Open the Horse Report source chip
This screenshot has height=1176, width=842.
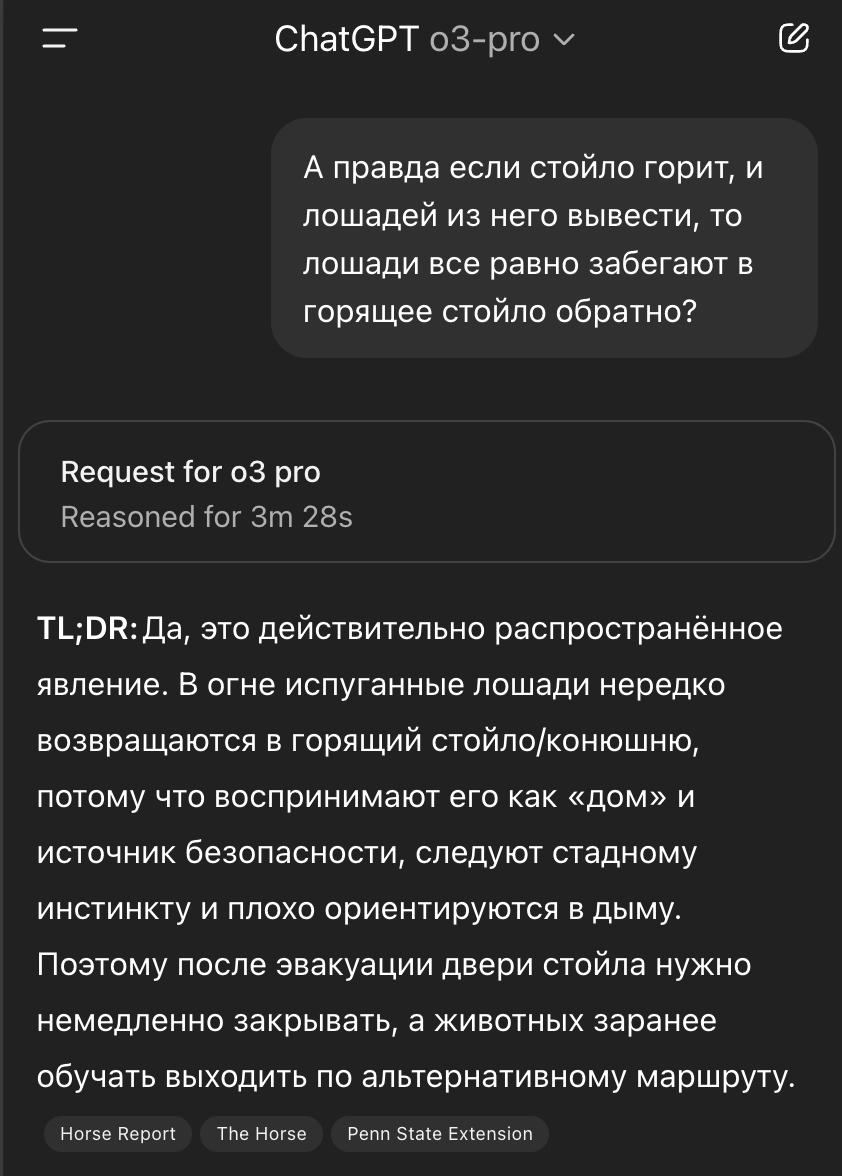[x=118, y=1133]
